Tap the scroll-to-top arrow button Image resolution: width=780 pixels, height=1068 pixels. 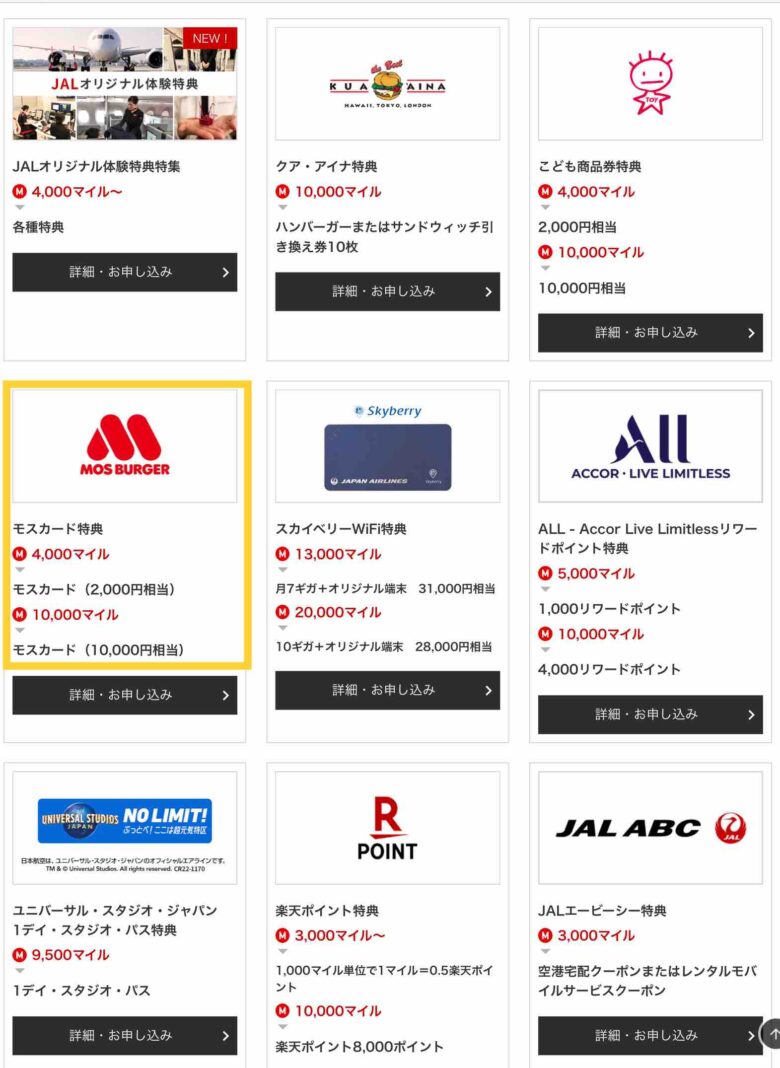point(771,1034)
